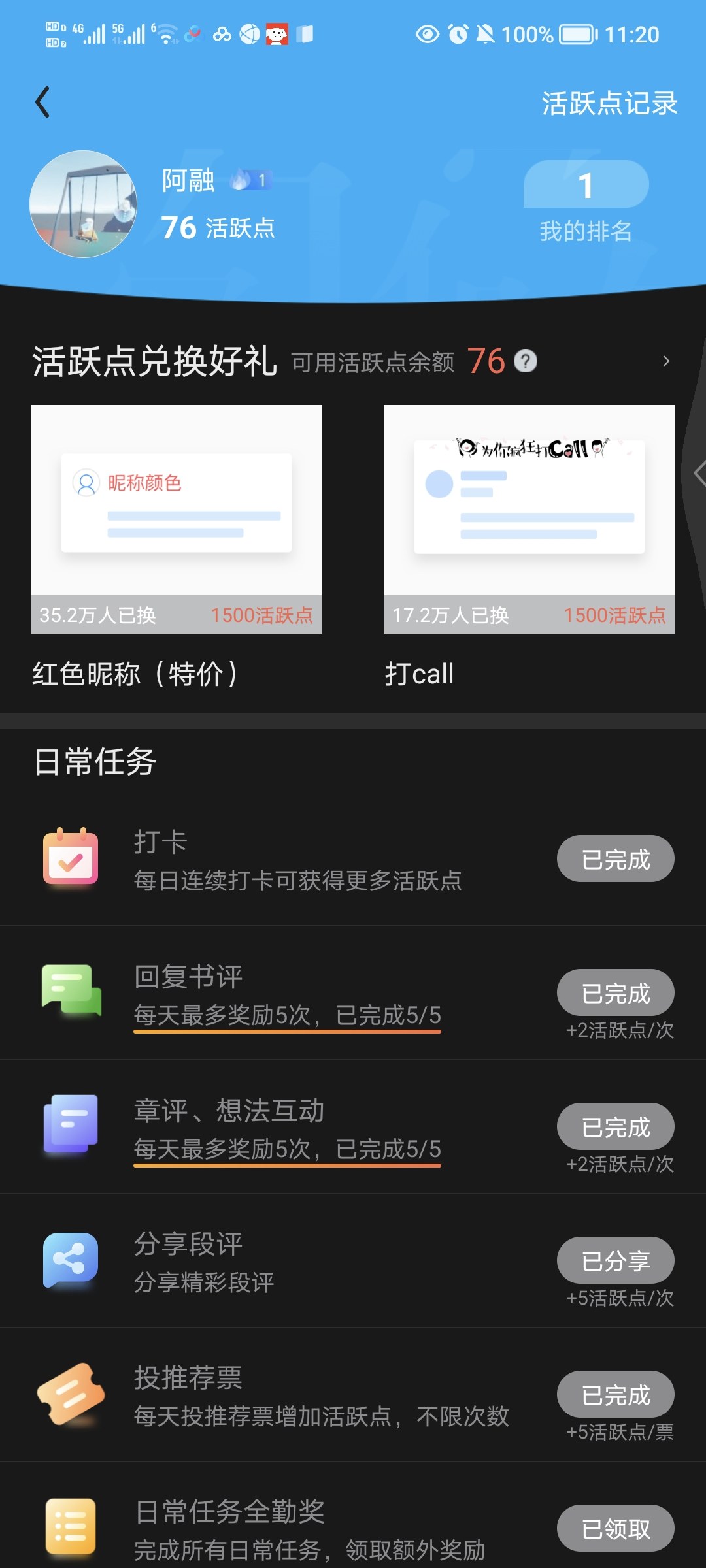Tap 已分享 button for 分享段评 task
Image resolution: width=706 pixels, height=1568 pixels.
tap(615, 1260)
